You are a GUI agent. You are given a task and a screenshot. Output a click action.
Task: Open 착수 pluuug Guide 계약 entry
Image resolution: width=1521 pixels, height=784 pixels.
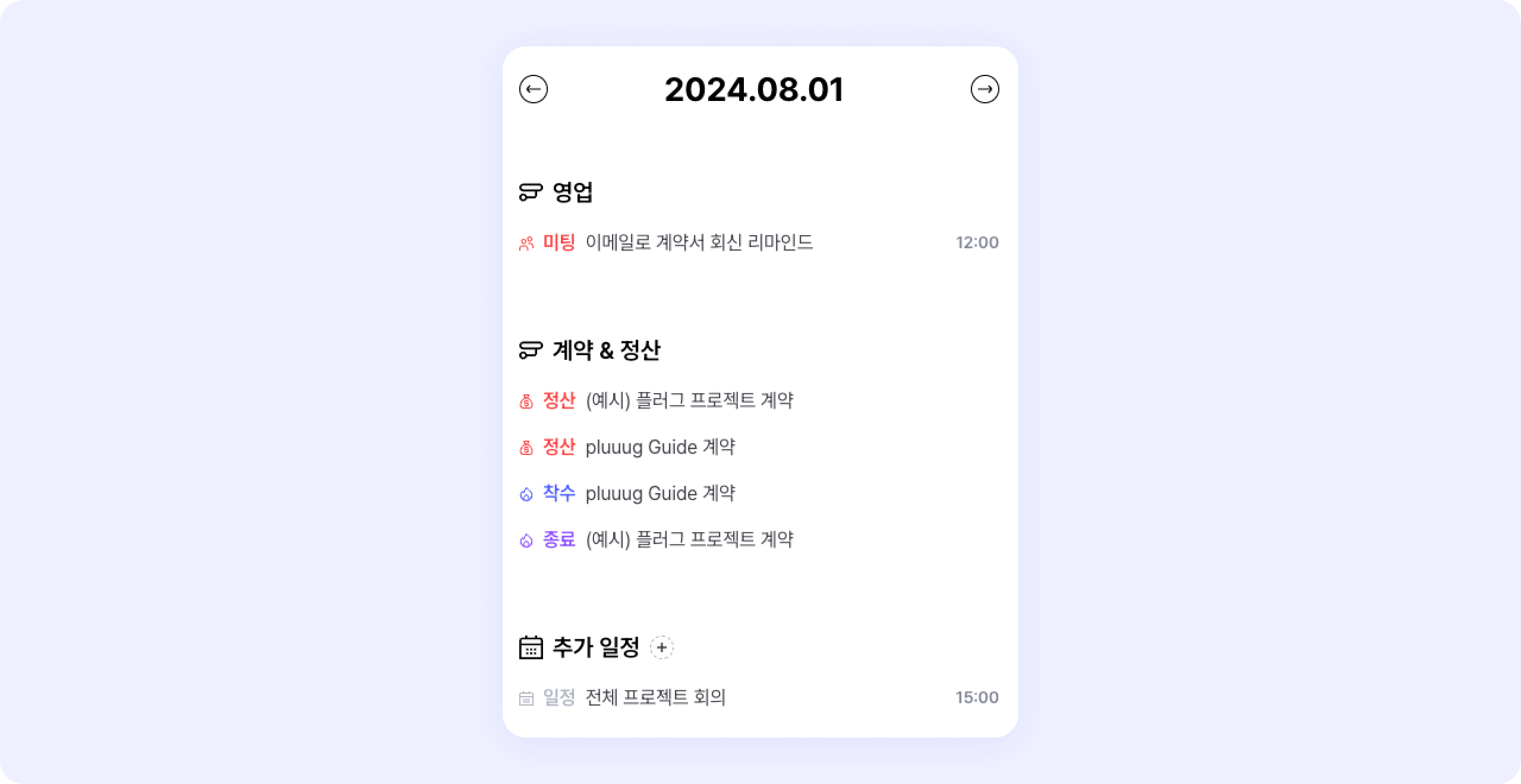659,494
